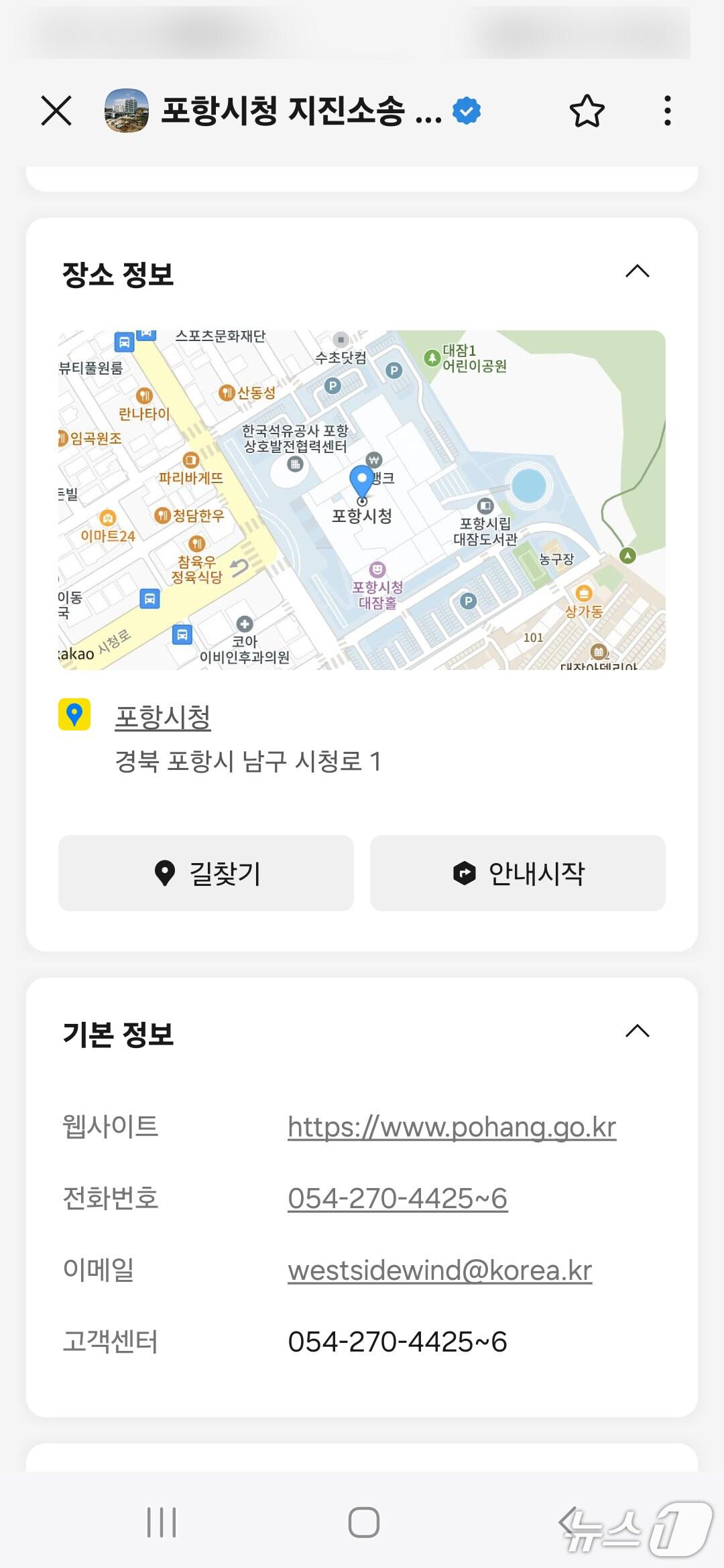Email westsidewind@korea.kr

[440, 1270]
